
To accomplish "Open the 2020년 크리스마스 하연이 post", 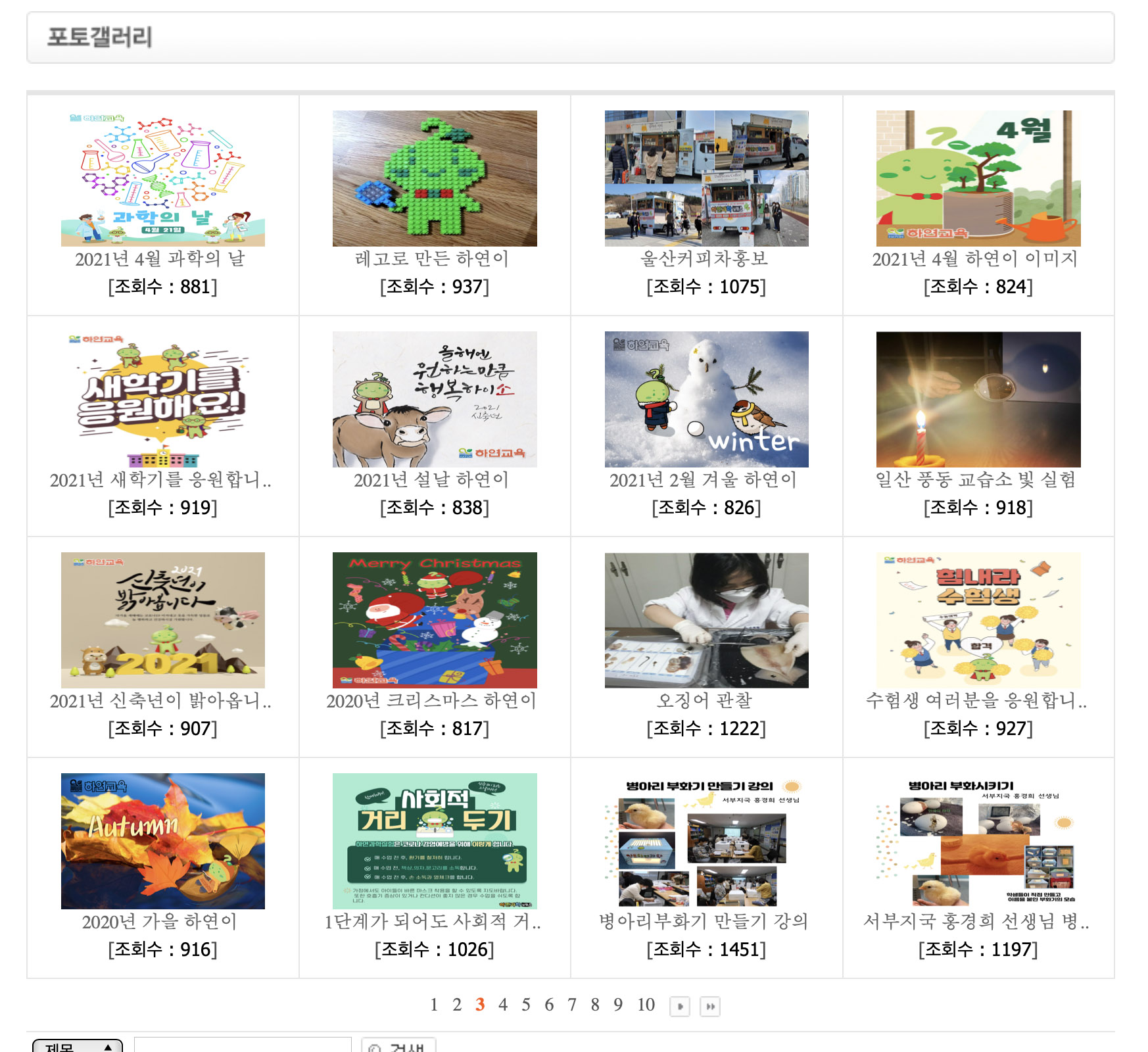I will pos(435,620).
